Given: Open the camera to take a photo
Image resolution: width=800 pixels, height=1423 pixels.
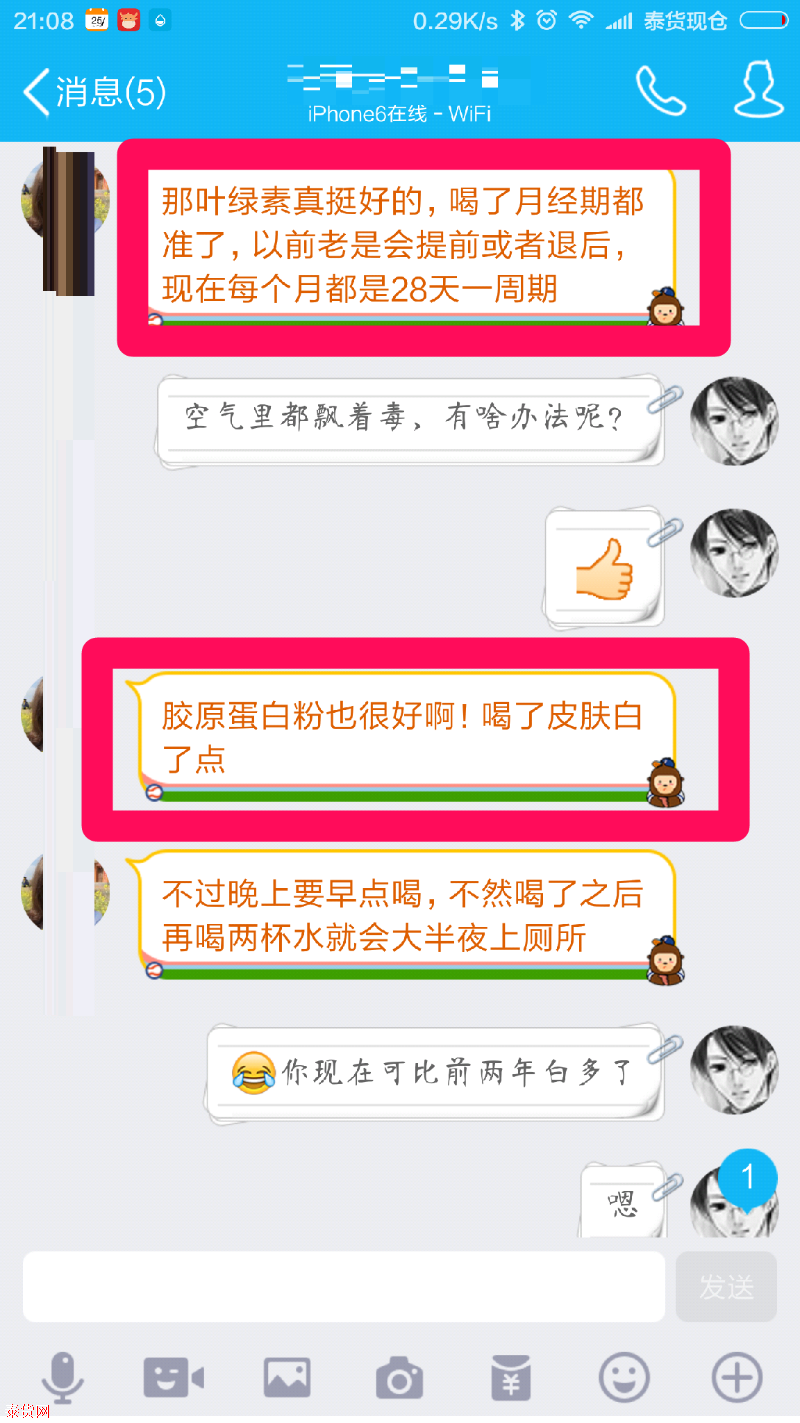Looking at the screenshot, I should tap(399, 1377).
